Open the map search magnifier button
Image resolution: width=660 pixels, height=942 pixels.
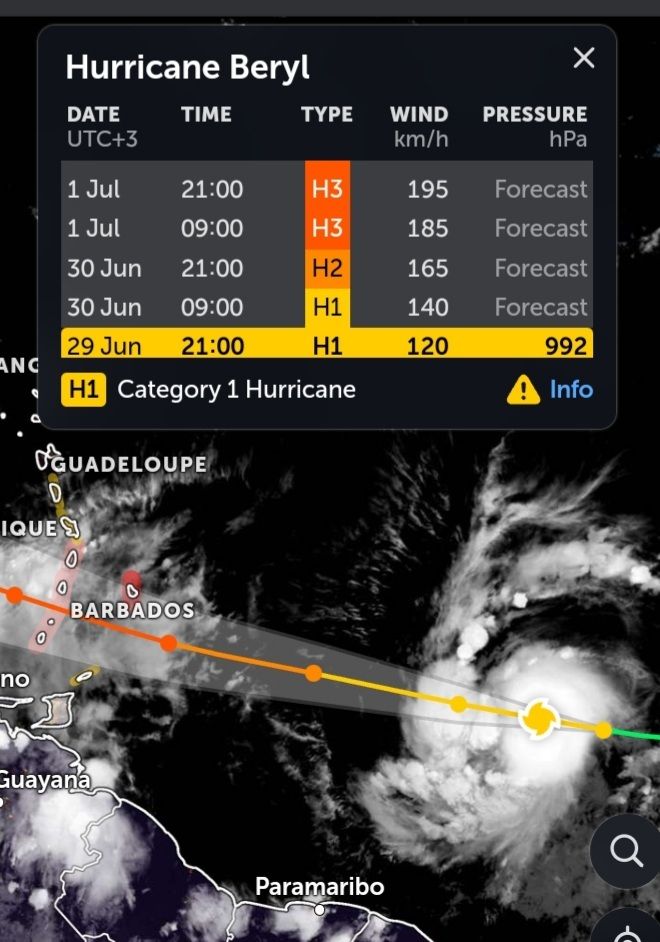pyautogui.click(x=626, y=852)
